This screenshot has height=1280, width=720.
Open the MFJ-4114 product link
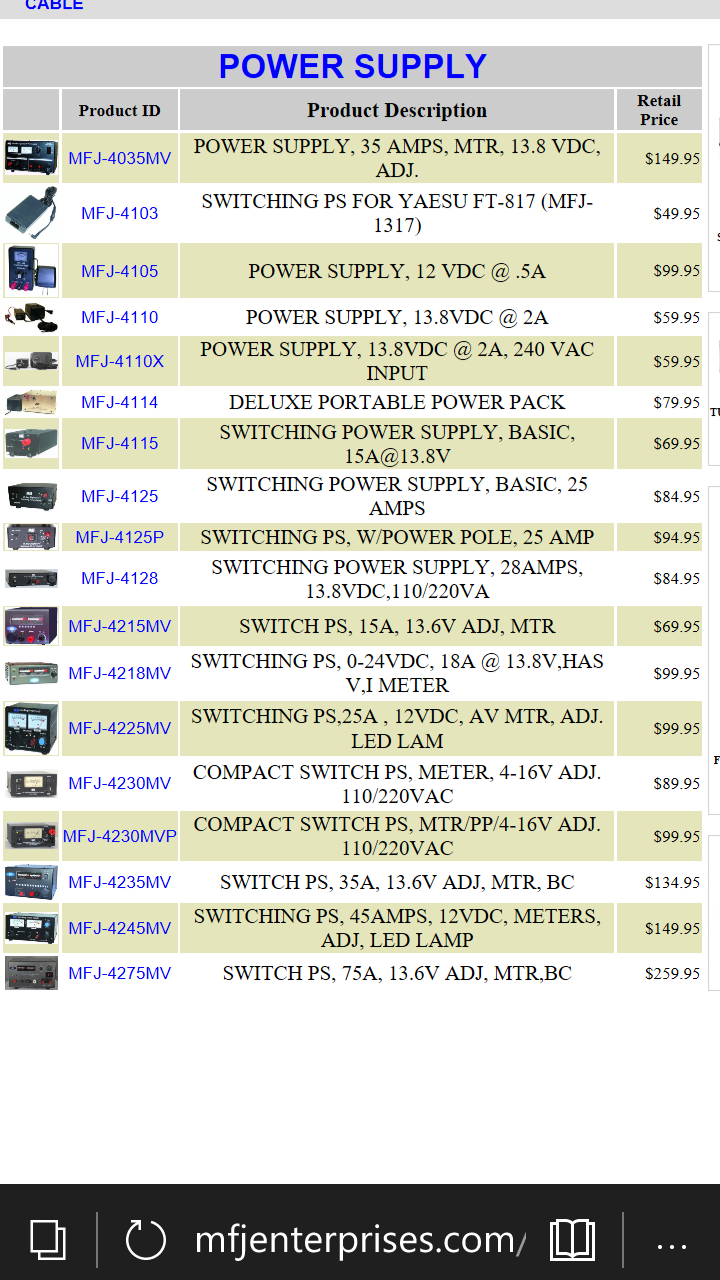(x=120, y=402)
